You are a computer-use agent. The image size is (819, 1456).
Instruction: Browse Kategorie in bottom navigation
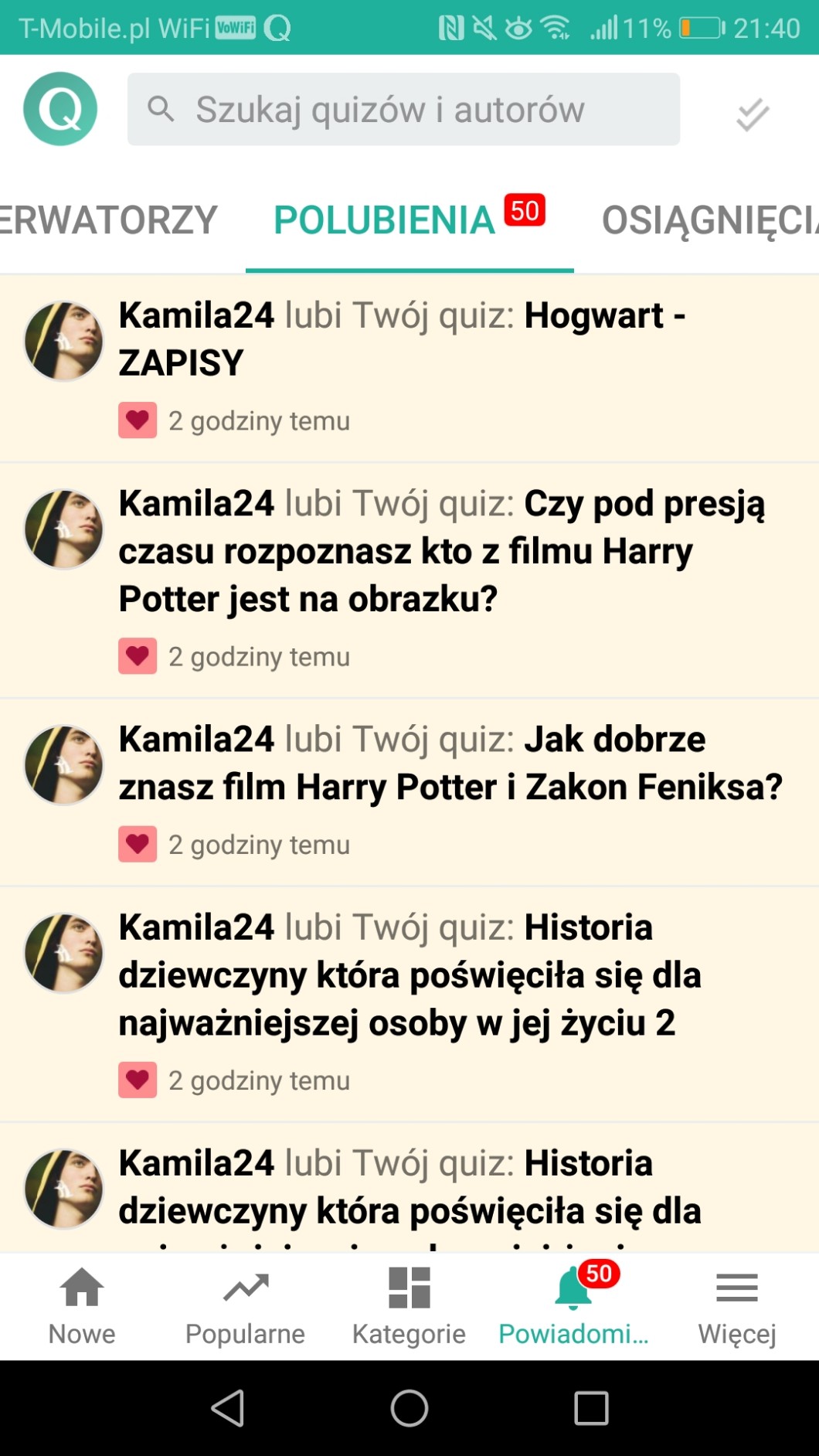click(x=409, y=1305)
